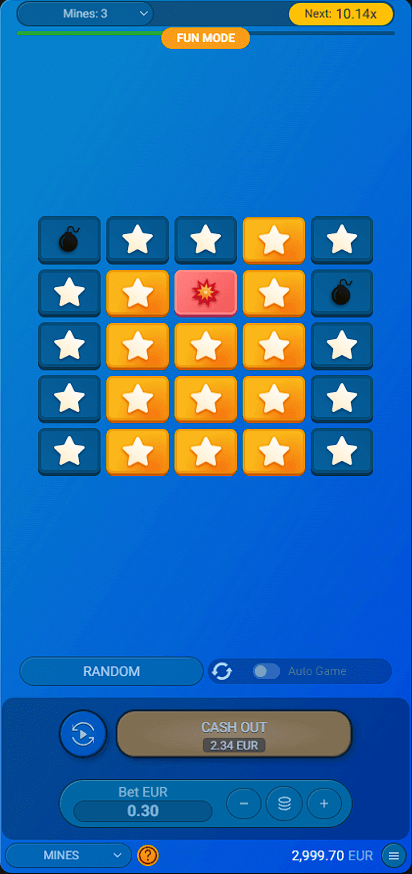Tap the red exploded mine tile

pos(206,293)
